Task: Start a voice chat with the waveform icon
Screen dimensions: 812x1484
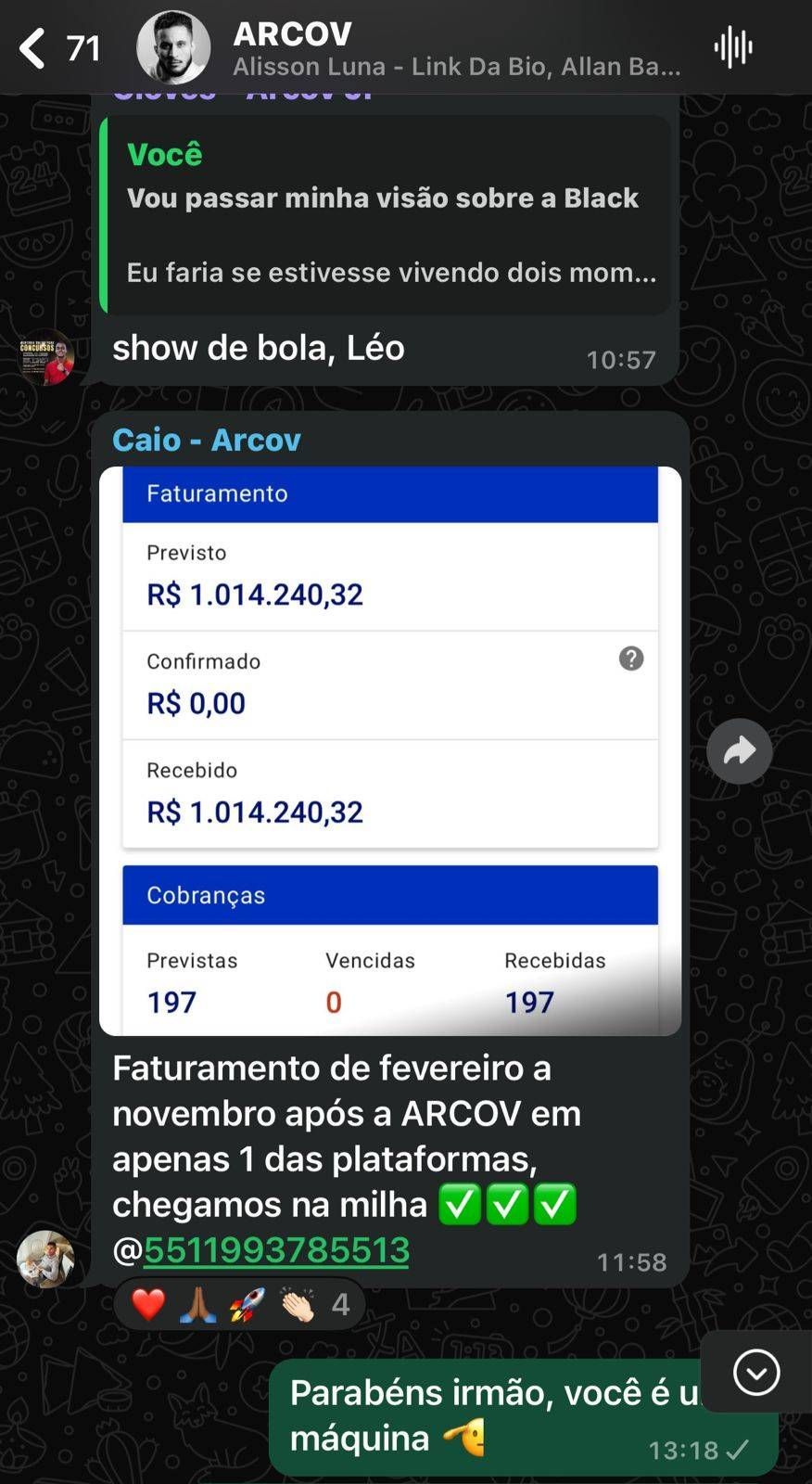Action: coord(733,47)
